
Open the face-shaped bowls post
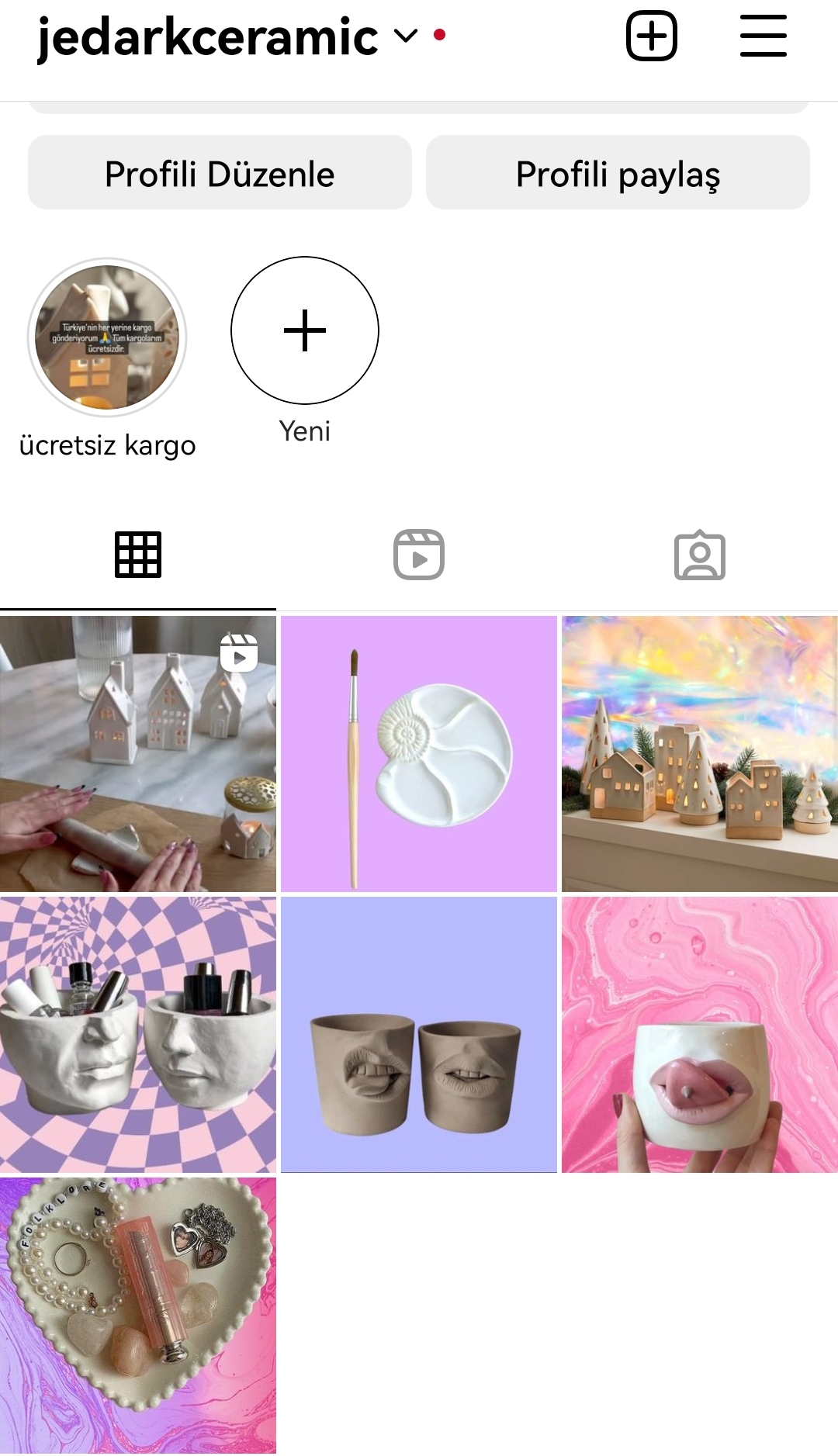[x=138, y=1035]
